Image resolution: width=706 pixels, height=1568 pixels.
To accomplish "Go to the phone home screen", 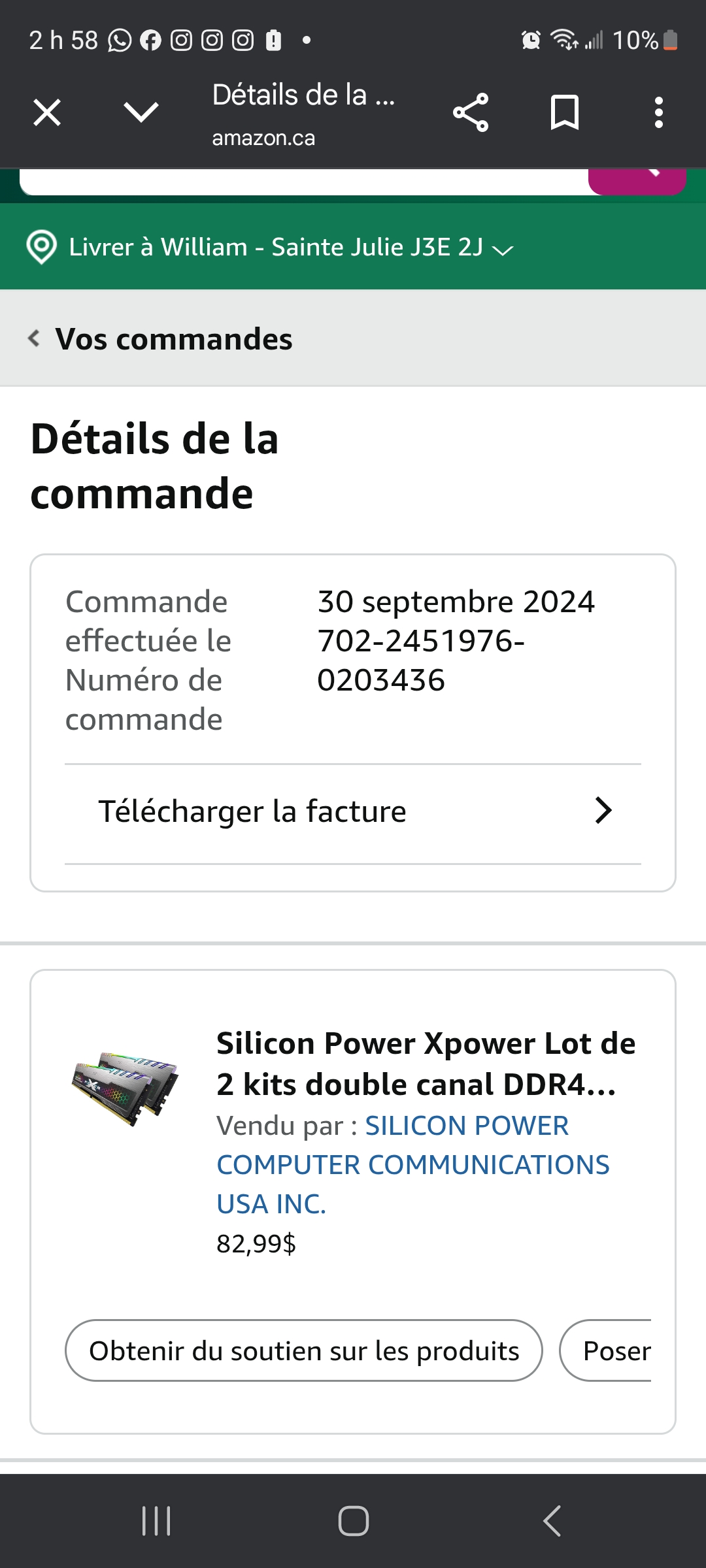I will pyautogui.click(x=353, y=1520).
